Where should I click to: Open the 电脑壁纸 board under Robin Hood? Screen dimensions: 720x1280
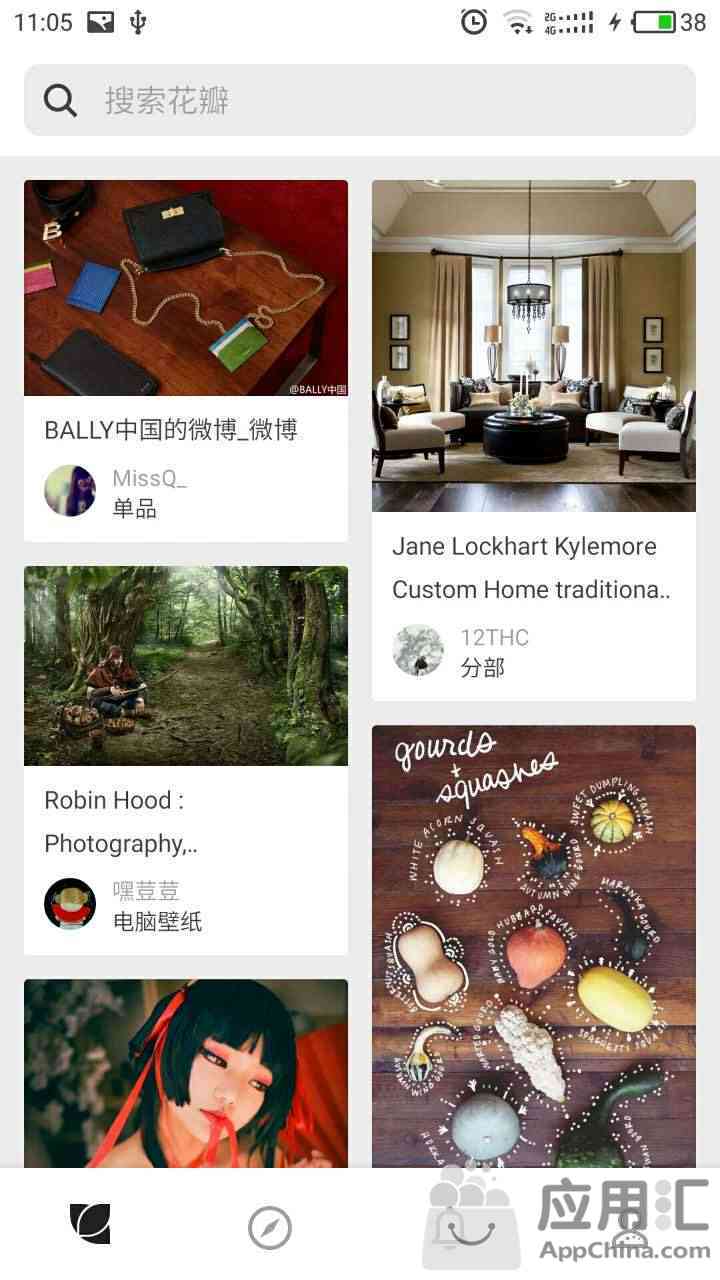tap(157, 921)
